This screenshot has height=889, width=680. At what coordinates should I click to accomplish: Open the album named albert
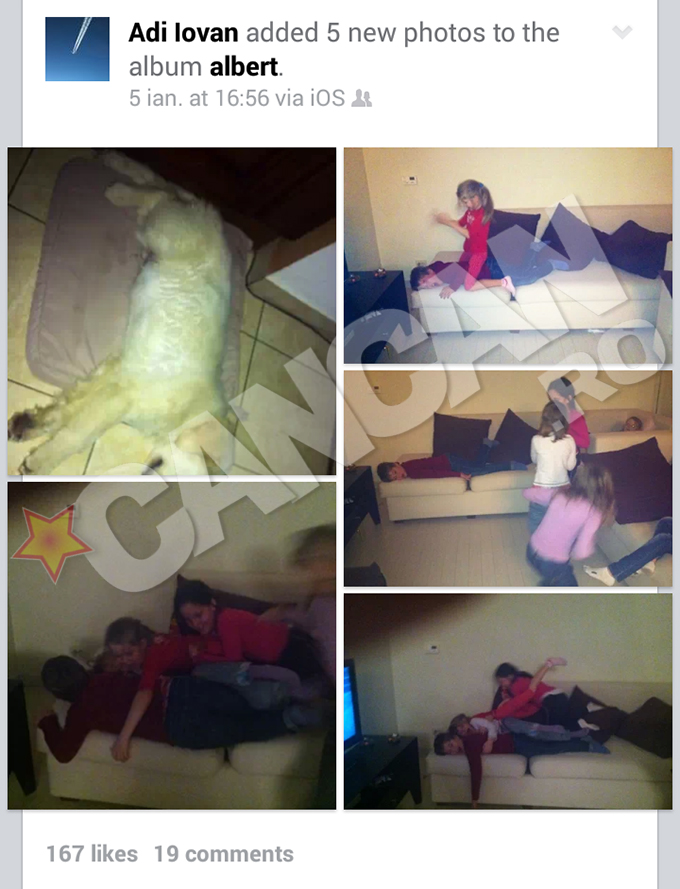click(x=245, y=68)
